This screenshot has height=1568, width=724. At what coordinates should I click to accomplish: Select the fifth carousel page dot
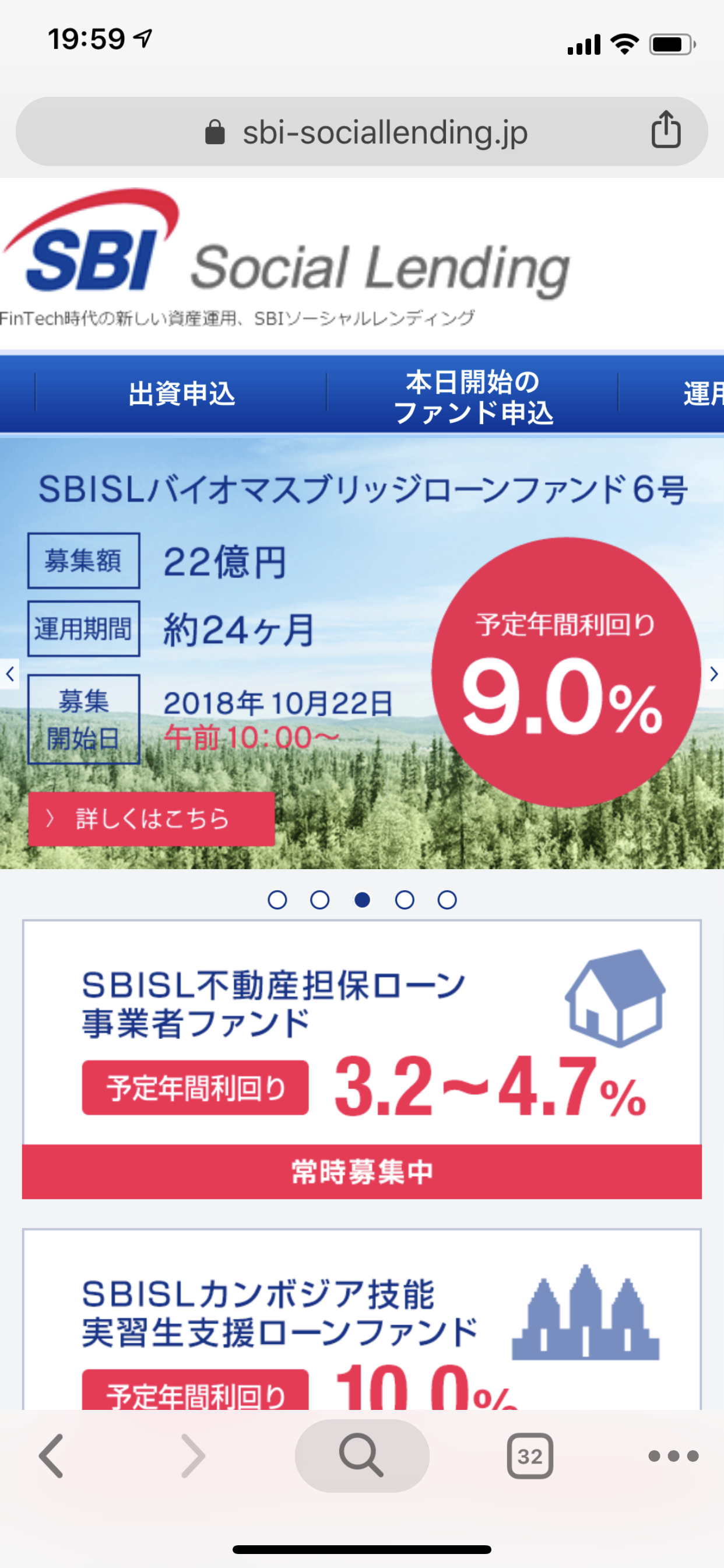(x=447, y=900)
